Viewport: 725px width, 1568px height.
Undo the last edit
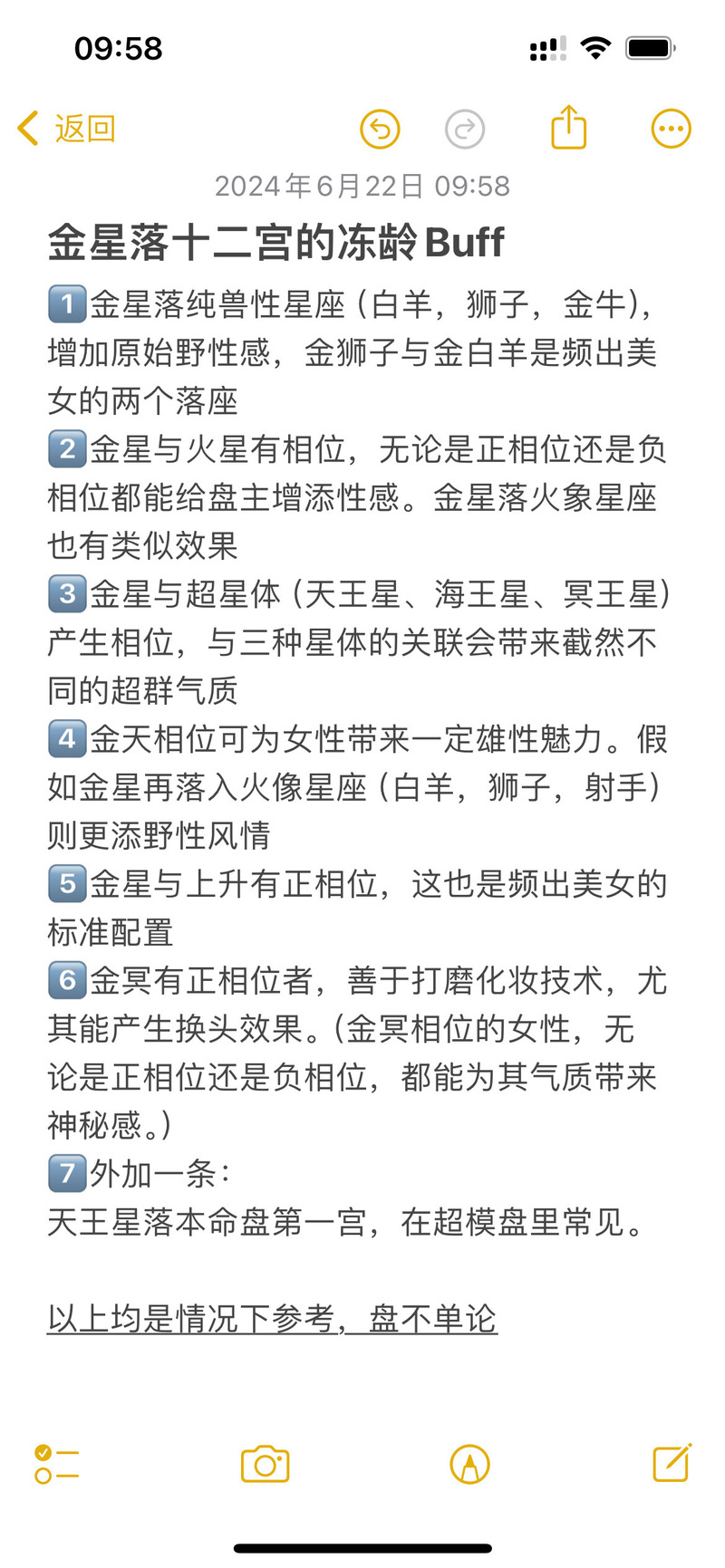point(380,130)
